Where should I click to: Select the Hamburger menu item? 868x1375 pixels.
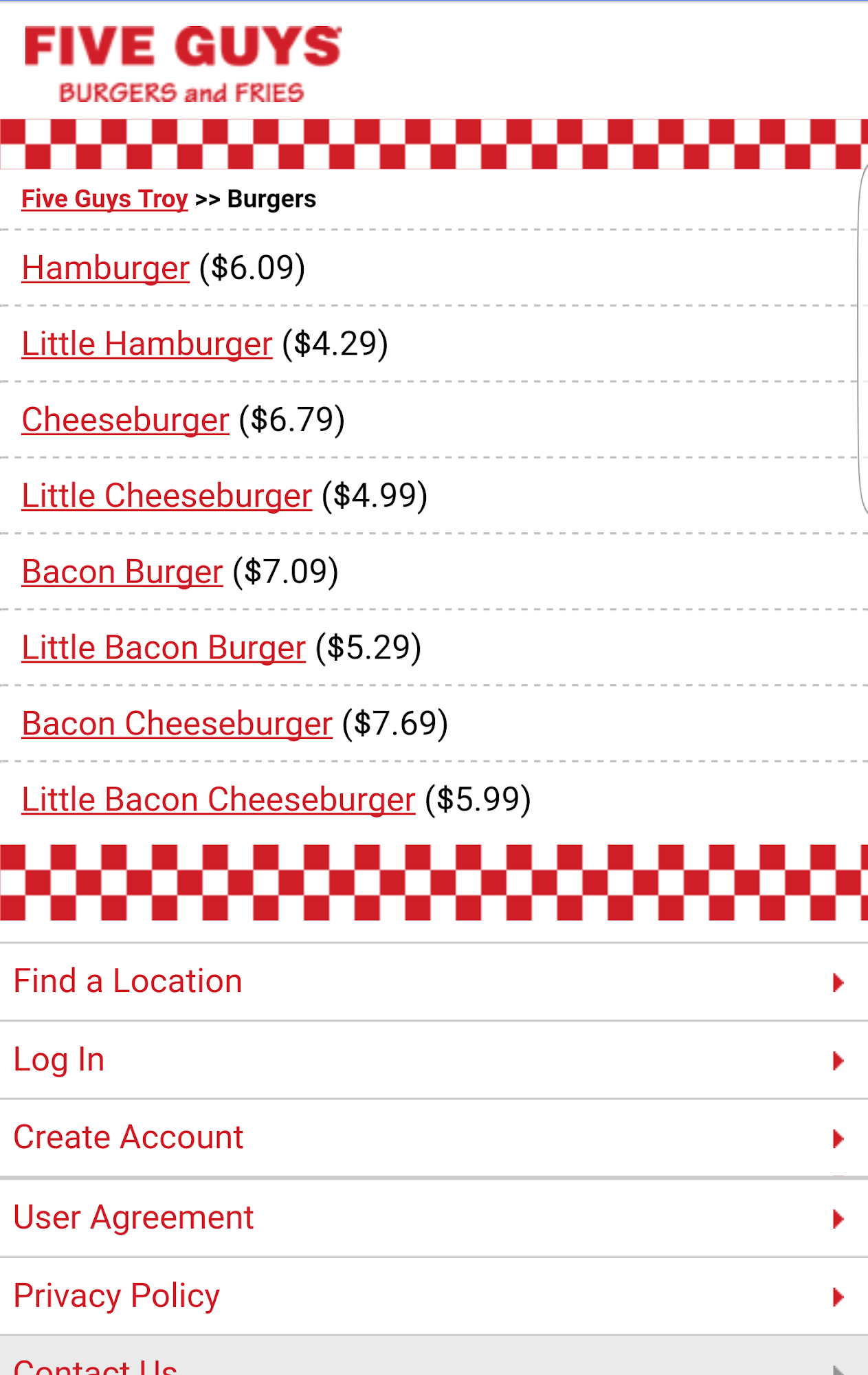105,268
